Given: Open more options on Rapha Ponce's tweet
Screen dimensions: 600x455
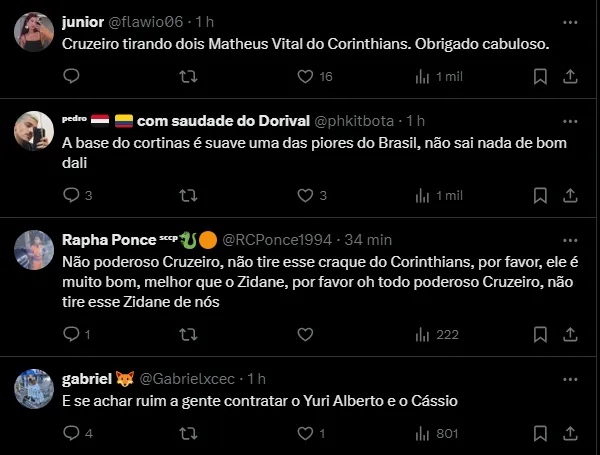Looking at the screenshot, I should coord(570,240).
